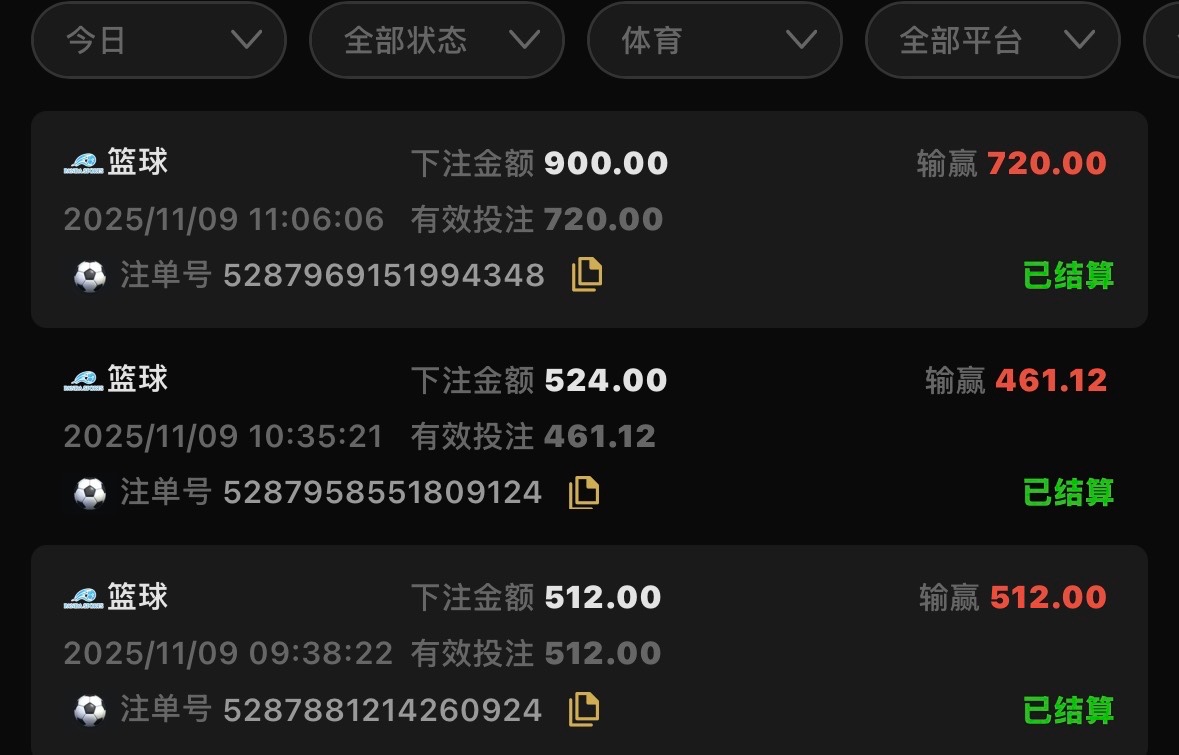
Task: Copy bet slip number 5287881214260924
Action: [584, 710]
